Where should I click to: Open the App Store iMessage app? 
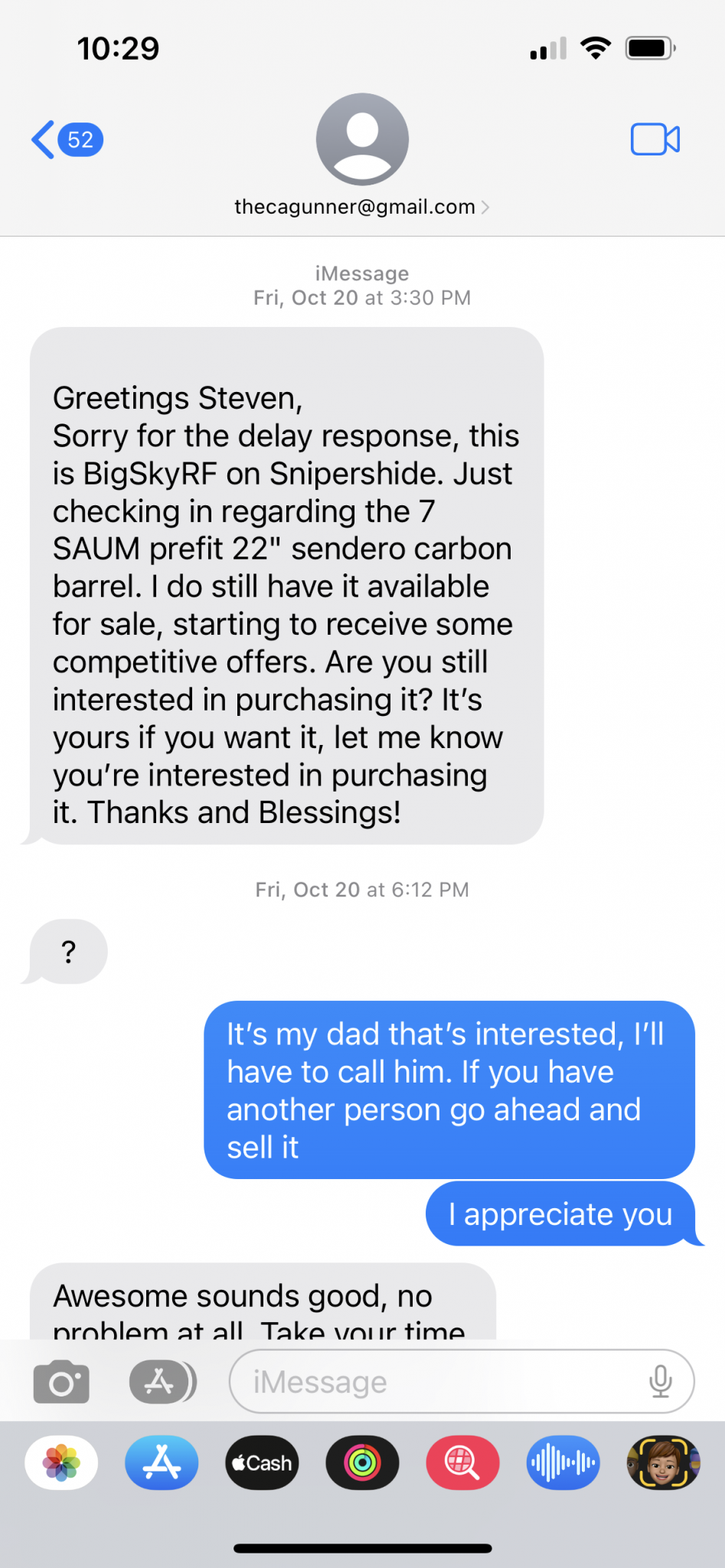pos(162,1462)
